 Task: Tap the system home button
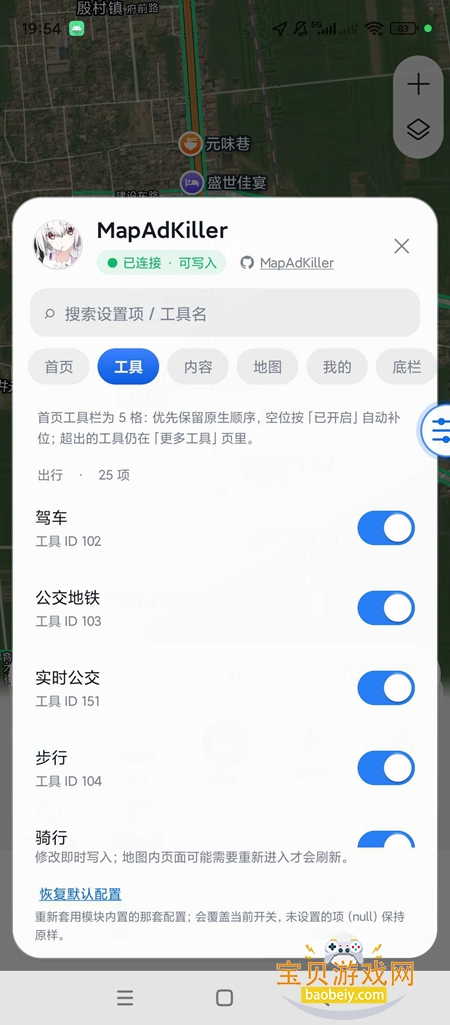pyautogui.click(x=224, y=998)
